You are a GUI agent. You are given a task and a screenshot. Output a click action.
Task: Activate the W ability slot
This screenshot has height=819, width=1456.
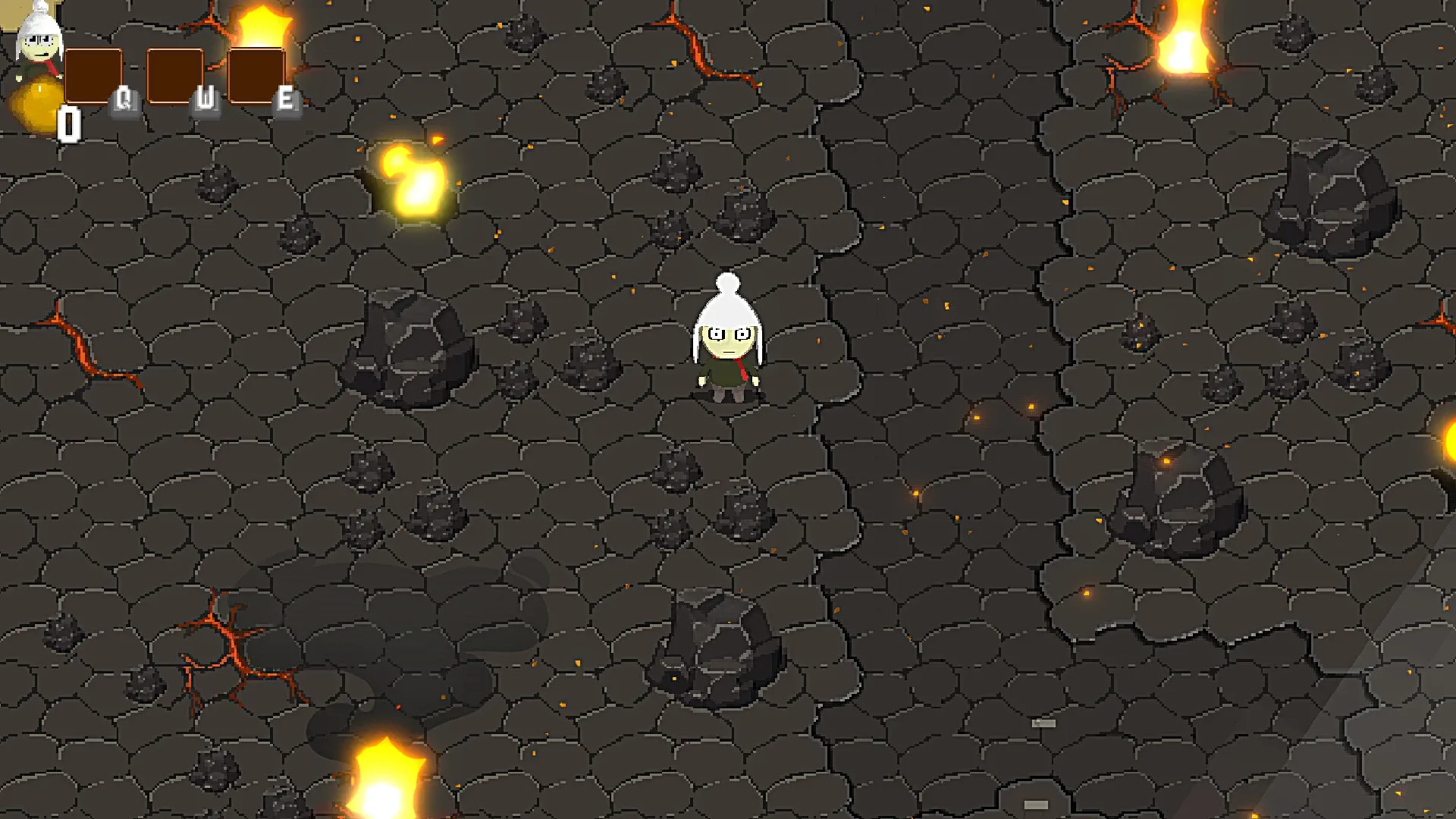[x=175, y=76]
